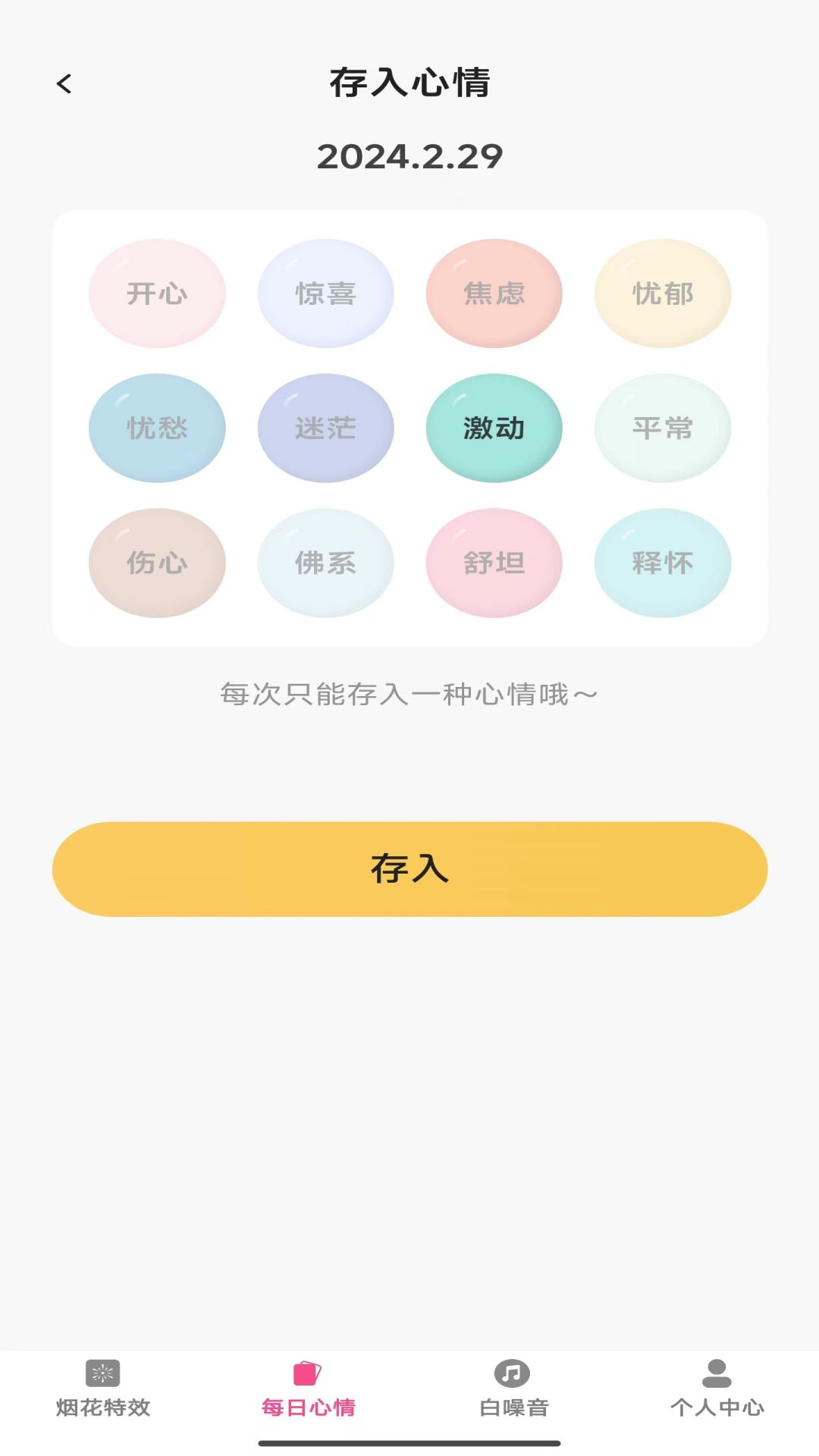The height and width of the screenshot is (1456, 819).
Task: Switch to the 白噪音 tab
Action: pos(513,1389)
